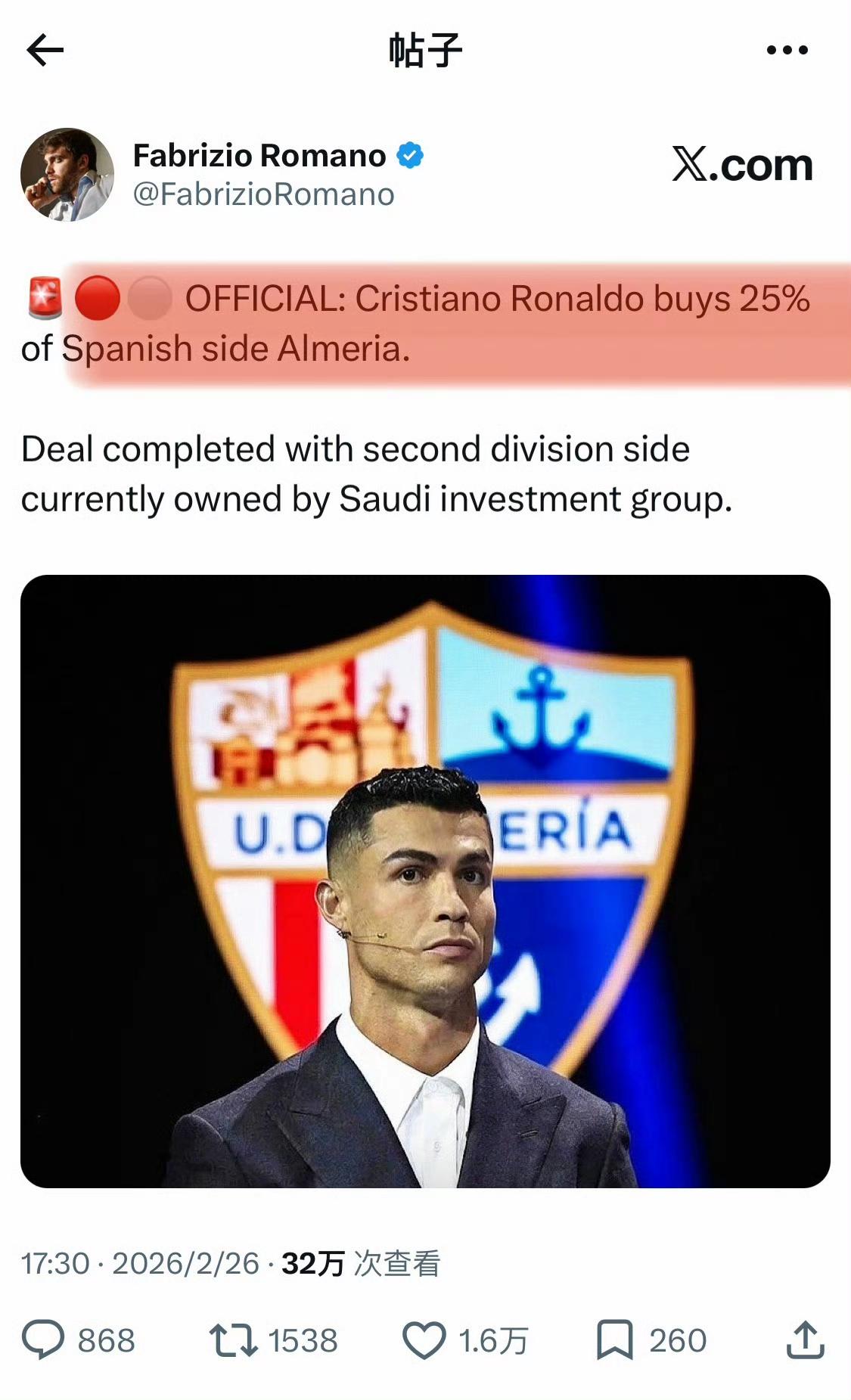Share the post with the upload icon
This screenshot has width=851, height=1400.
(x=805, y=1340)
